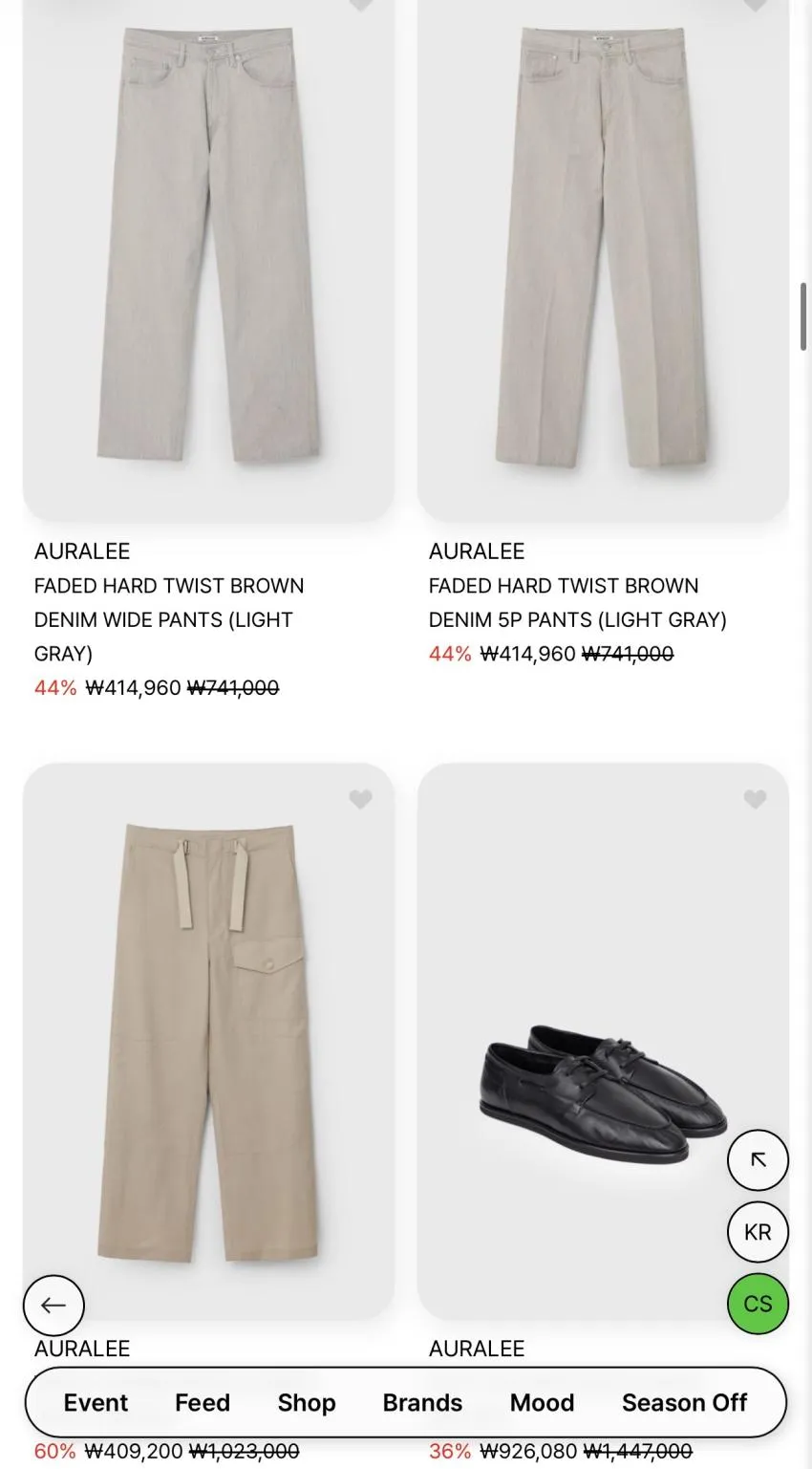Change language with the KR button
812x1469 pixels.
click(x=758, y=1232)
